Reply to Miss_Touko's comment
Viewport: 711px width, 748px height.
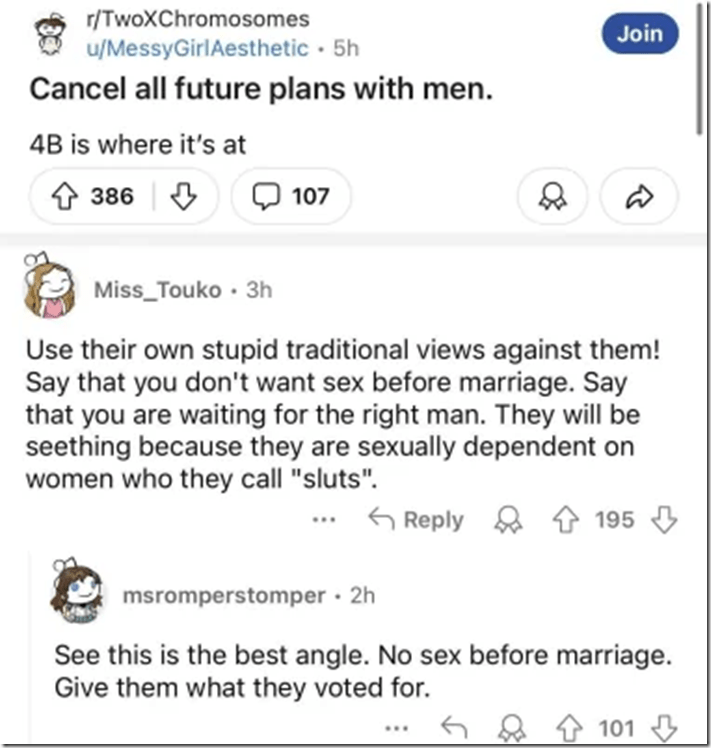[417, 520]
